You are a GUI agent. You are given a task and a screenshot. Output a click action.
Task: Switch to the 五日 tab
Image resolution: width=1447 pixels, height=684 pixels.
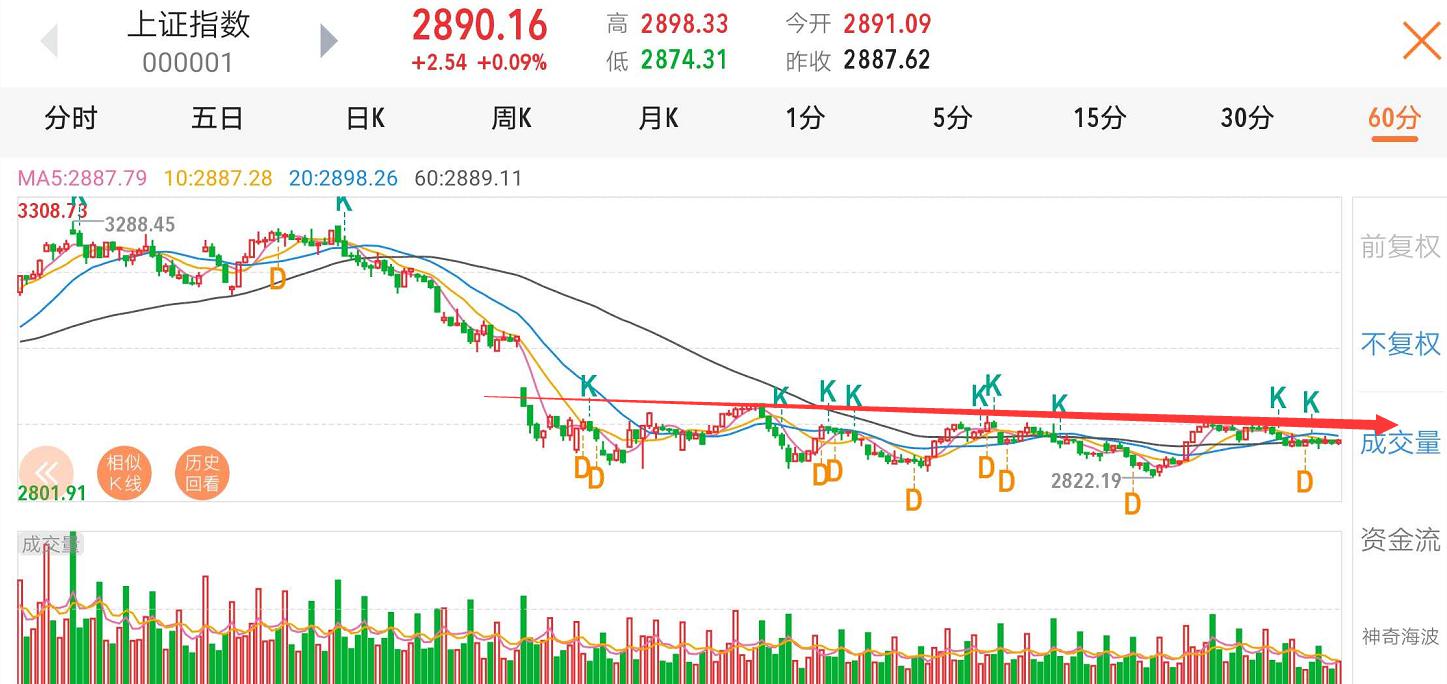click(218, 119)
